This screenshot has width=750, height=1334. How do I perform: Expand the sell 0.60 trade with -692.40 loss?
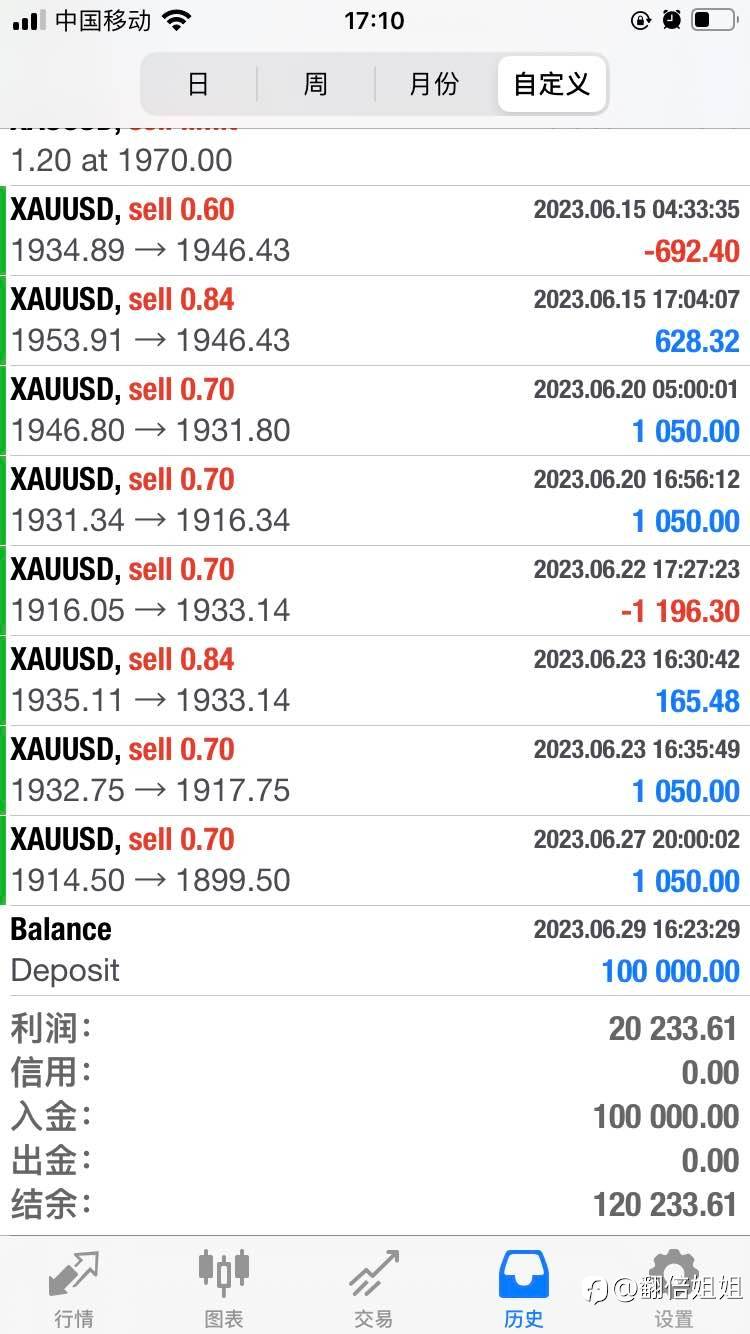click(375, 230)
